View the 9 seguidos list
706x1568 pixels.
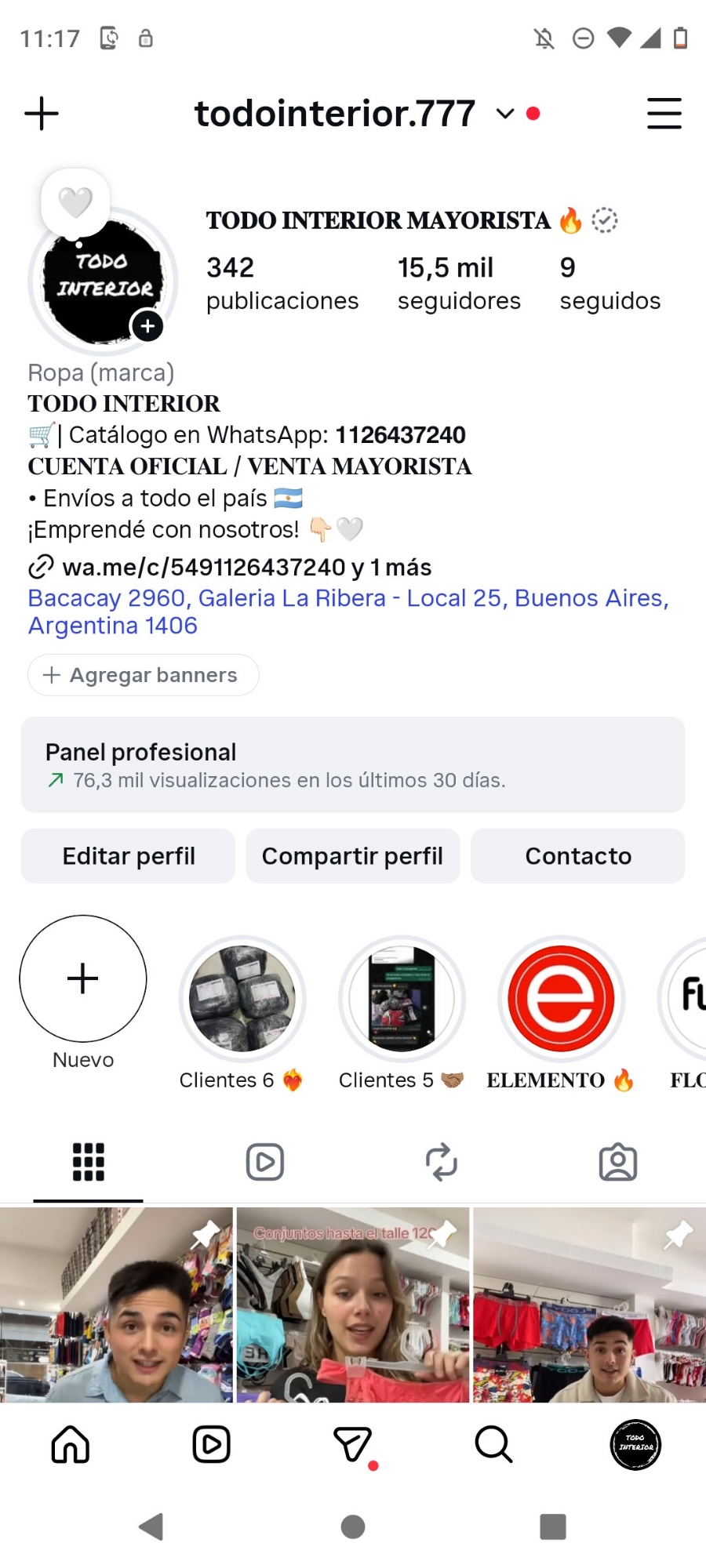[610, 284]
